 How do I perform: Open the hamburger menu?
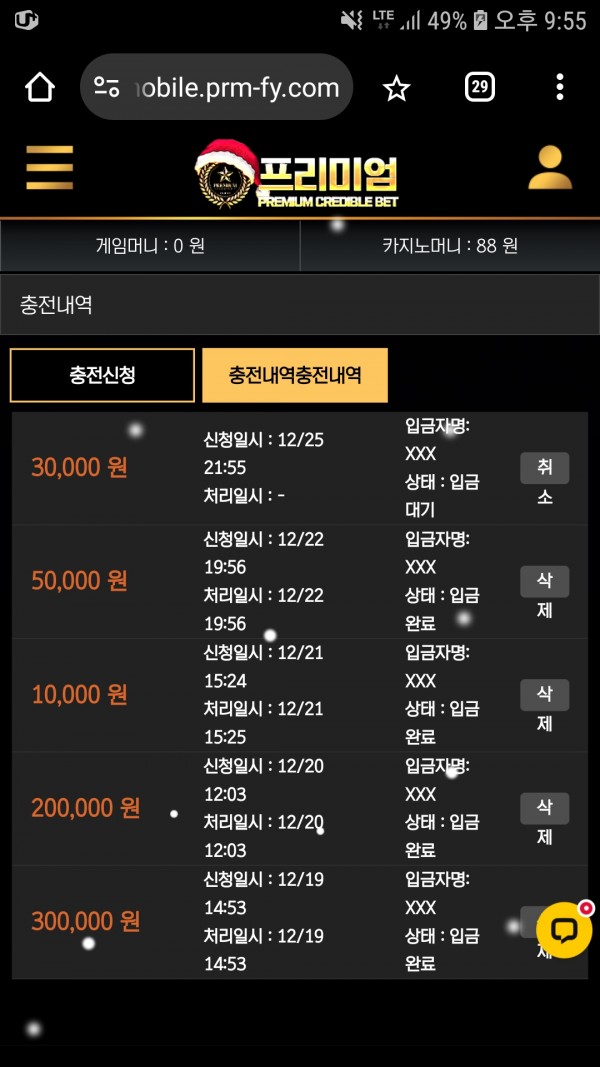(x=50, y=167)
